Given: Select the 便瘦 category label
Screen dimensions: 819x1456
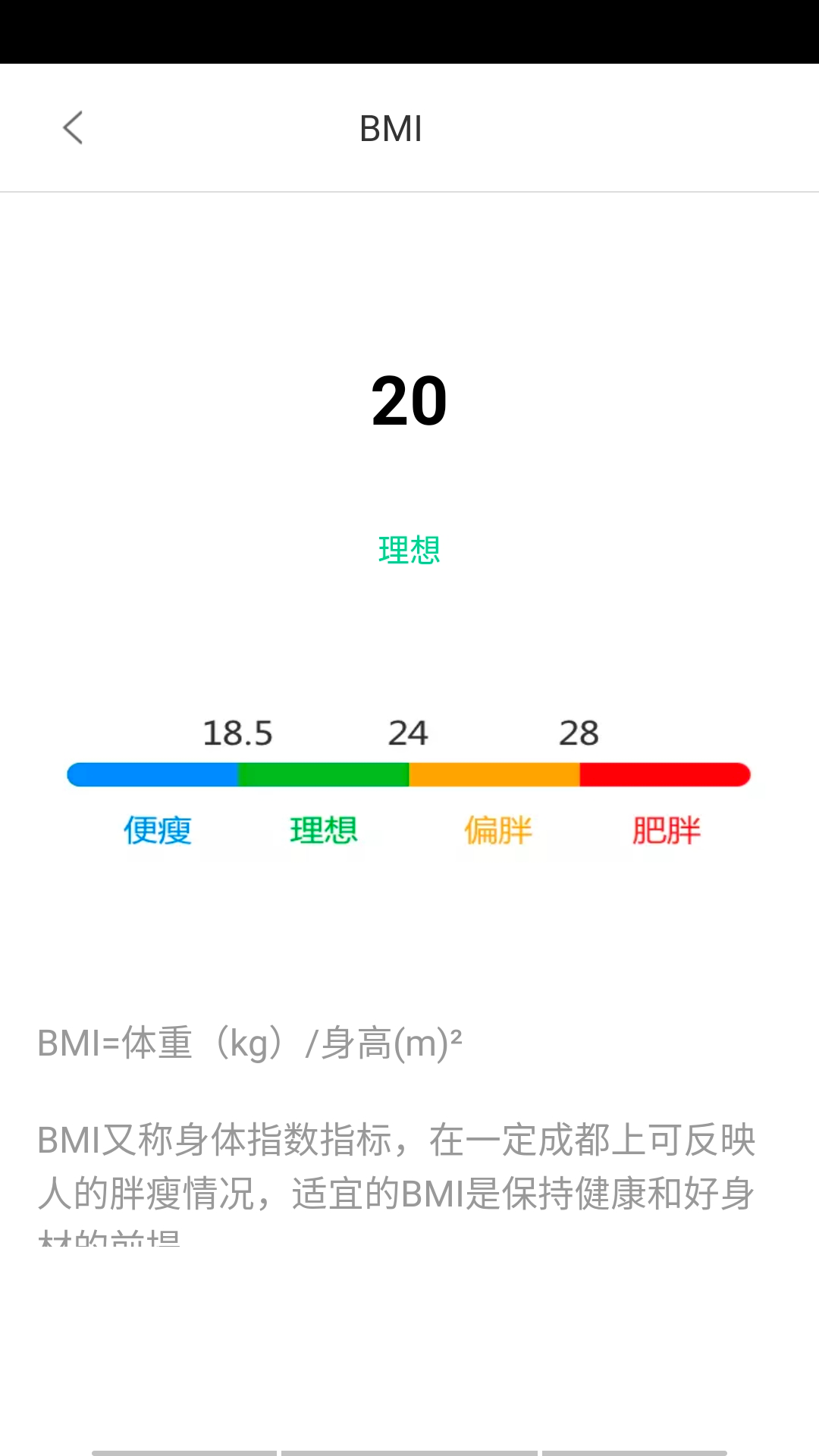Looking at the screenshot, I should point(156,832).
